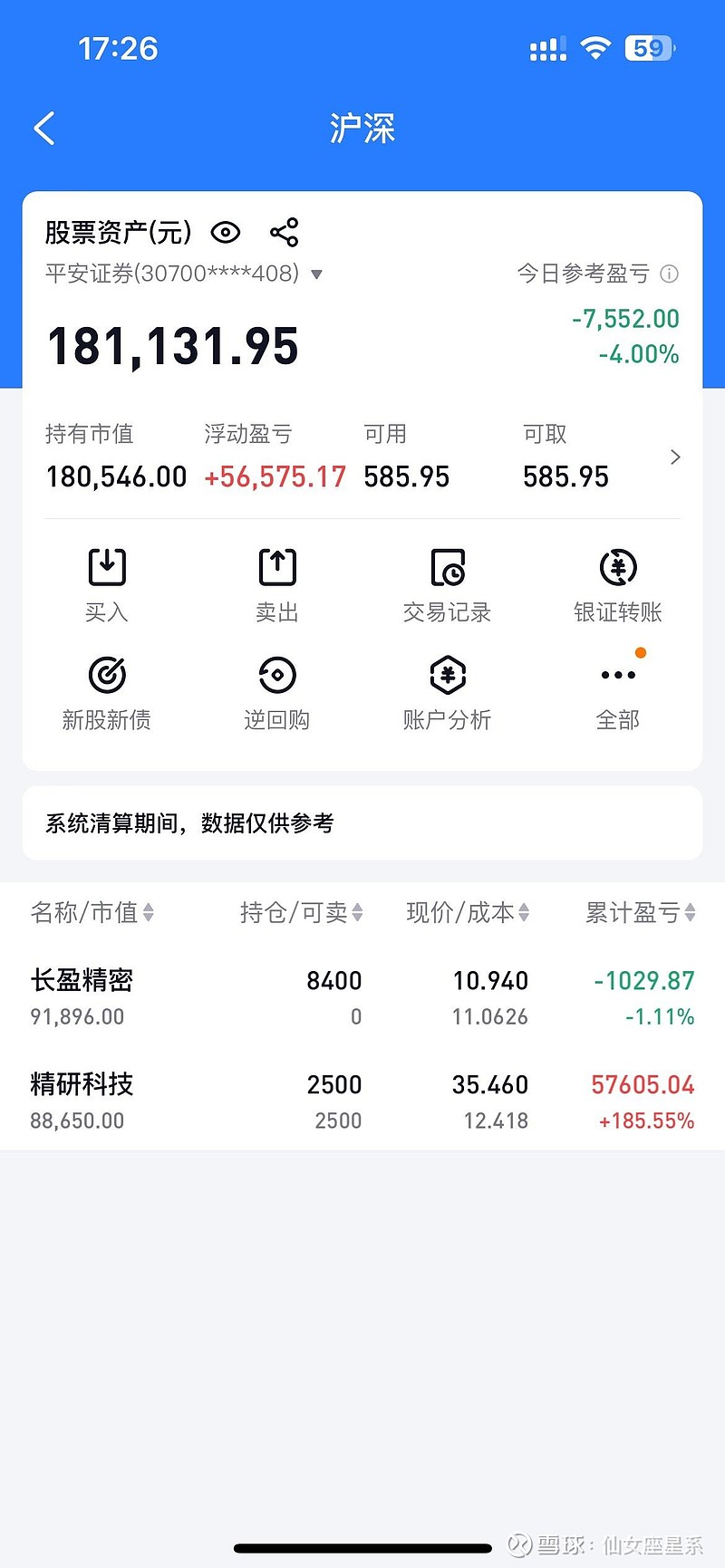Open 逆回购 reverse repo
Image resolution: width=725 pixels, height=1568 pixels.
[277, 694]
